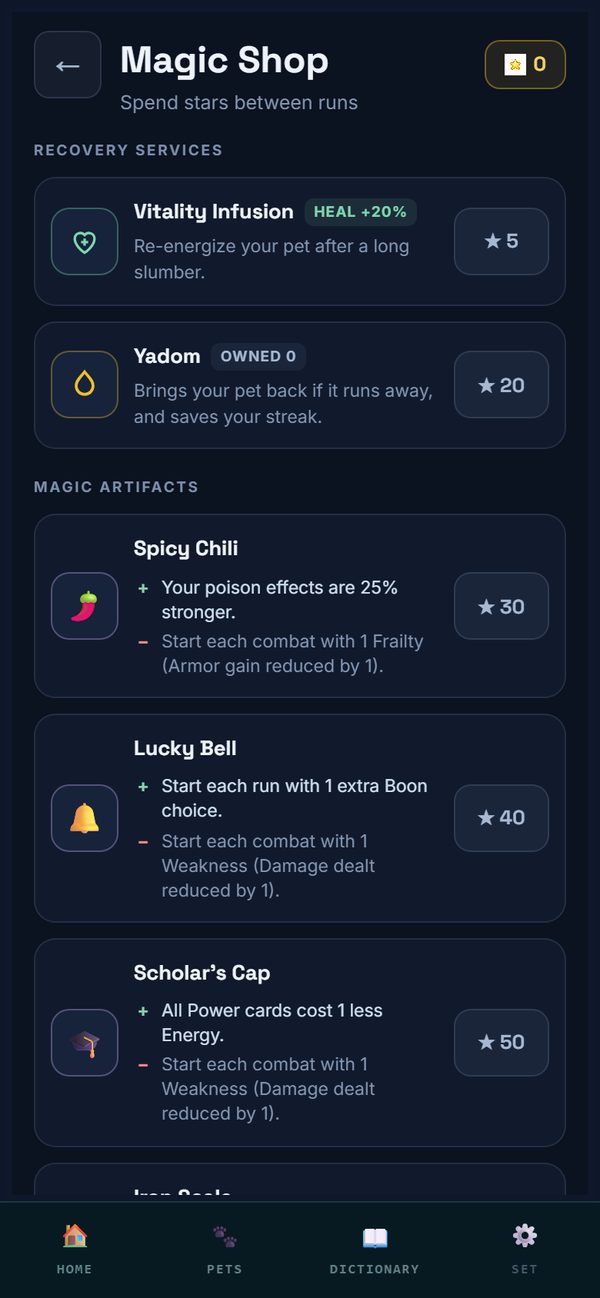Buy Vitality Infusion for 5 stars
The width and height of the screenshot is (600, 1298).
point(501,241)
